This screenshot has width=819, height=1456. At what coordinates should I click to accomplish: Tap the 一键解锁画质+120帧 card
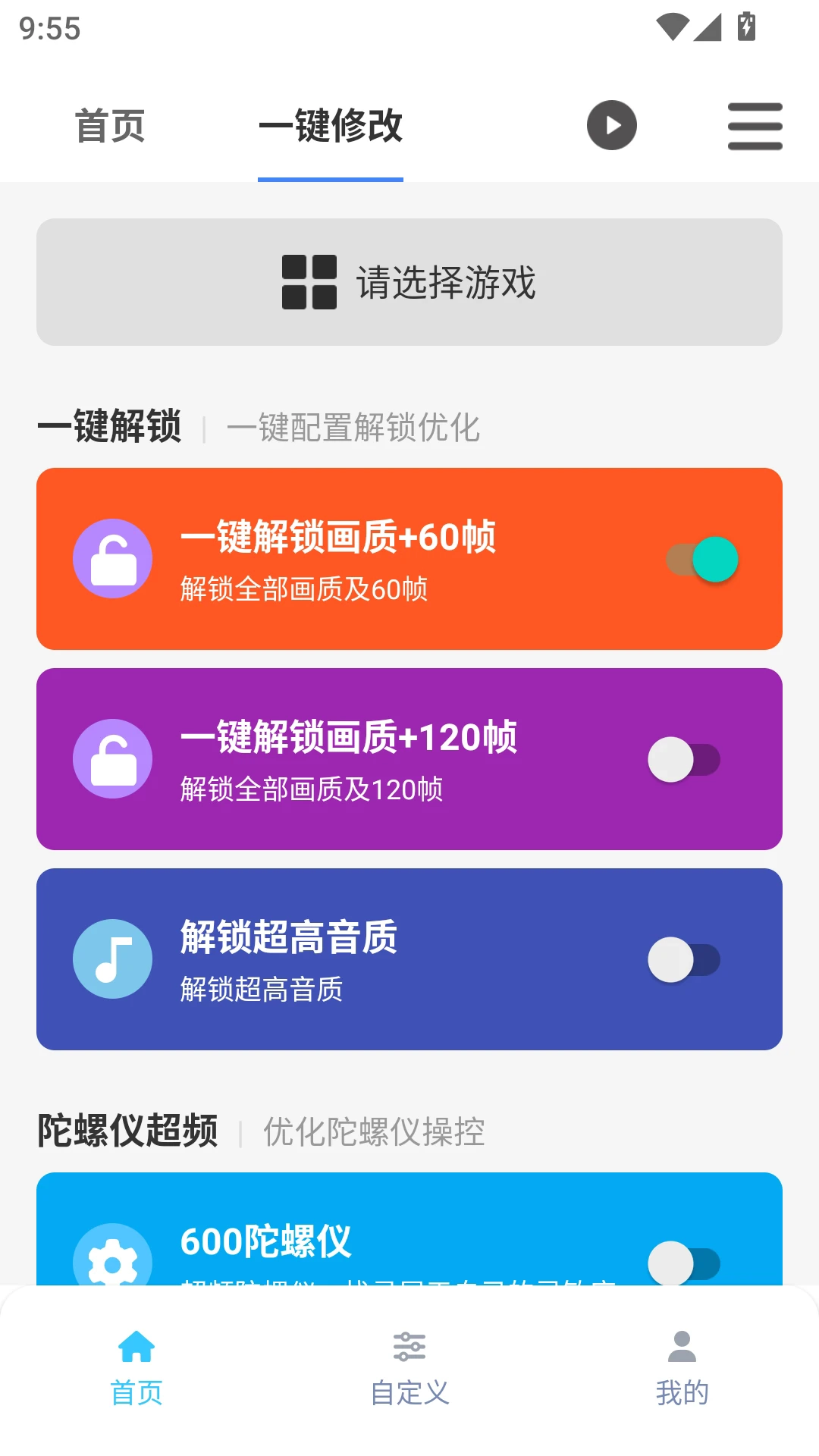409,758
